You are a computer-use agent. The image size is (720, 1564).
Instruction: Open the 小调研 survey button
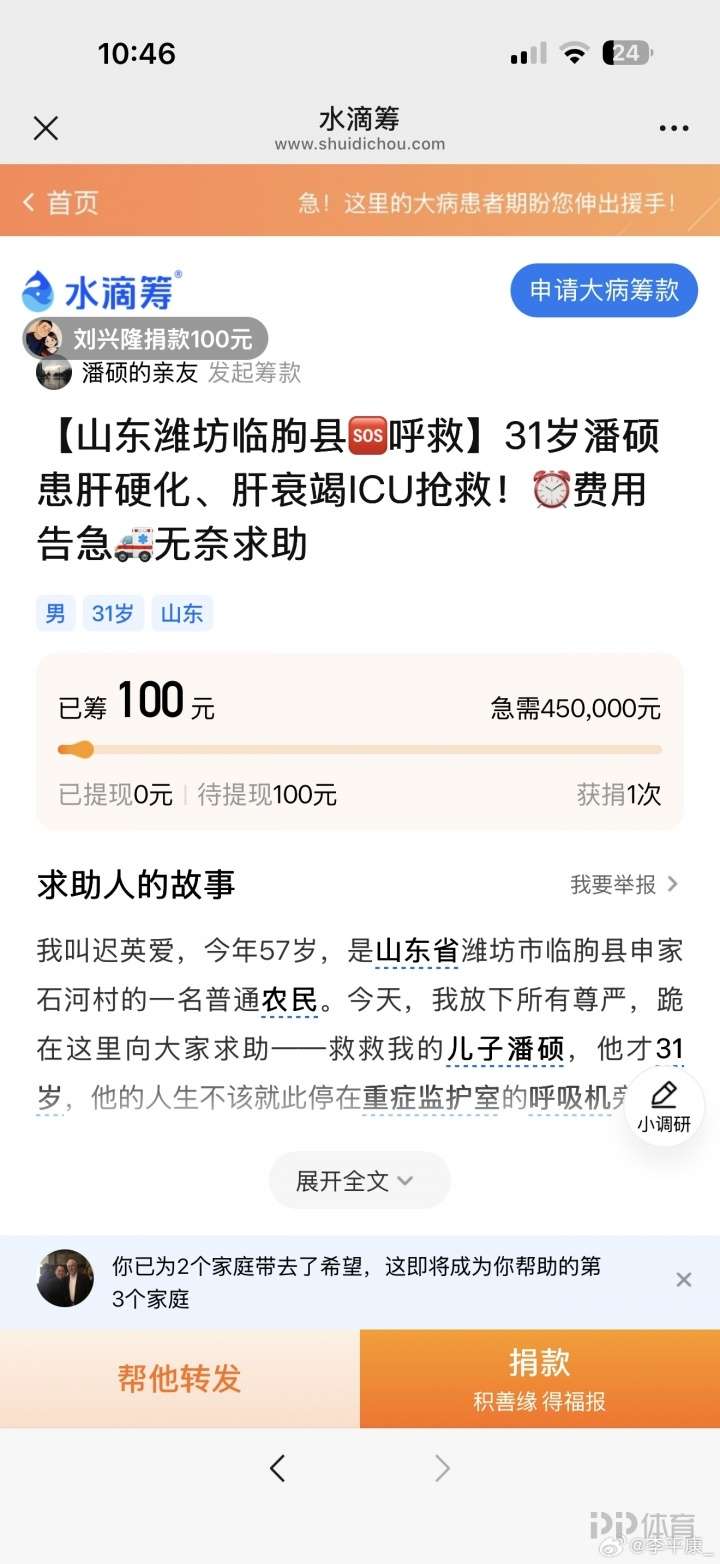coord(664,1105)
